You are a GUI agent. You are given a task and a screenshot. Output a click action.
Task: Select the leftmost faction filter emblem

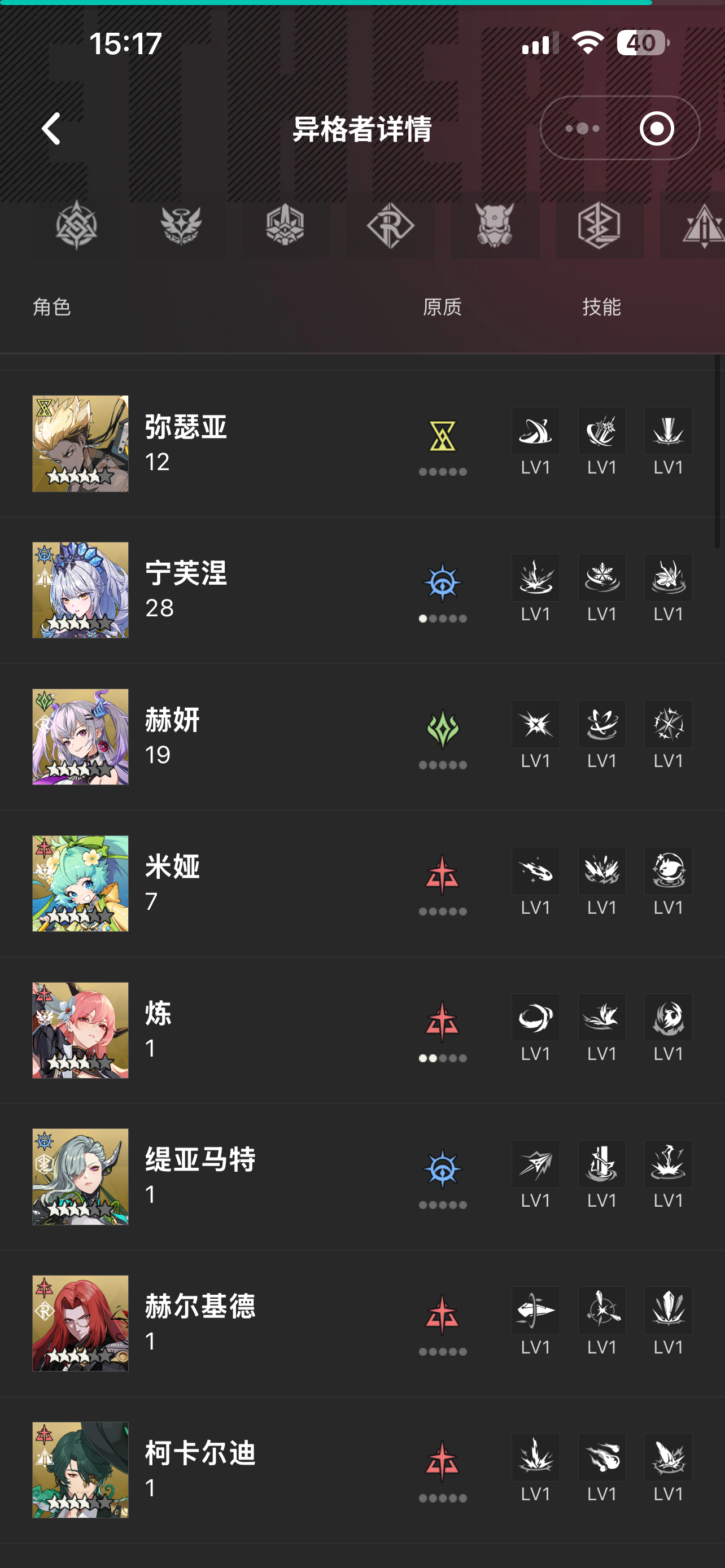coord(76,227)
